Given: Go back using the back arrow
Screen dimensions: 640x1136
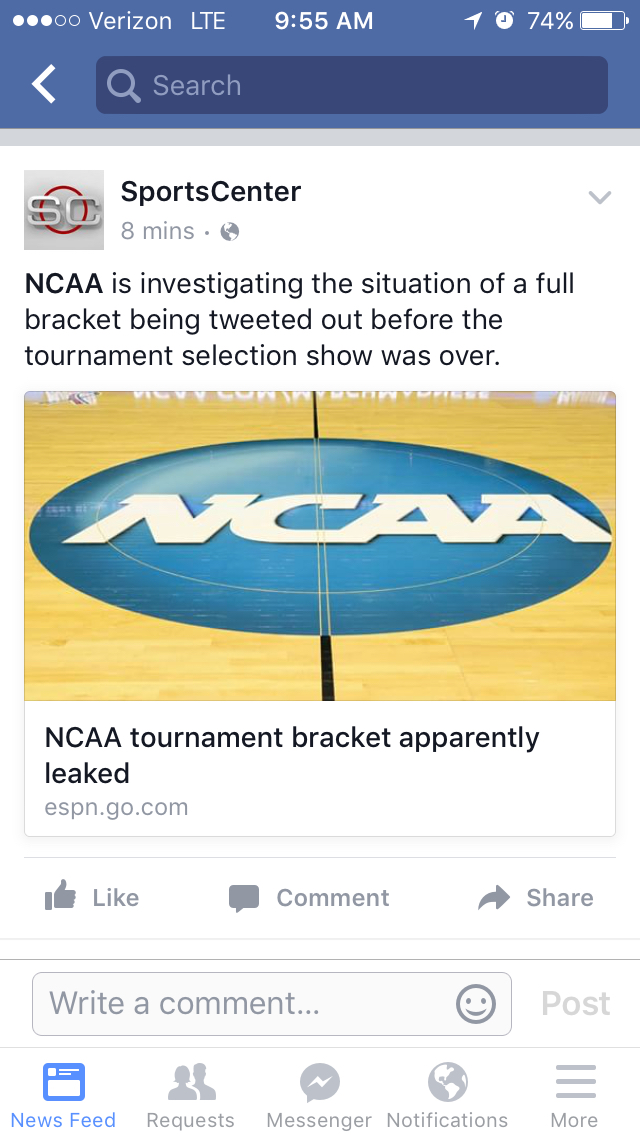Looking at the screenshot, I should [x=44, y=85].
